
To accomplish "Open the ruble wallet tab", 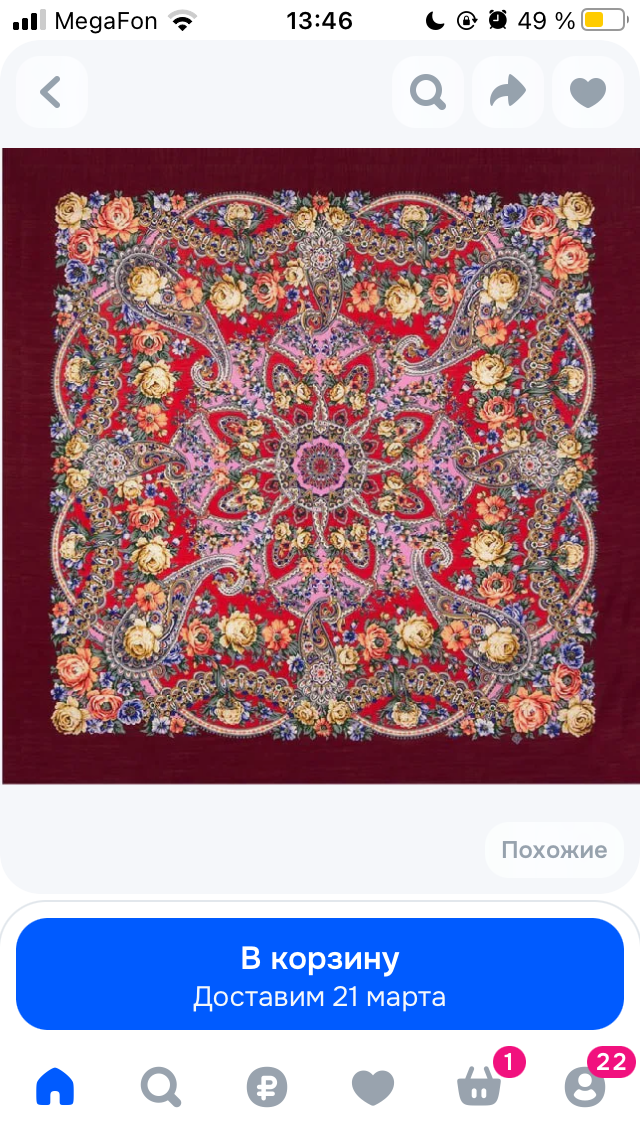I will coord(267,1086).
